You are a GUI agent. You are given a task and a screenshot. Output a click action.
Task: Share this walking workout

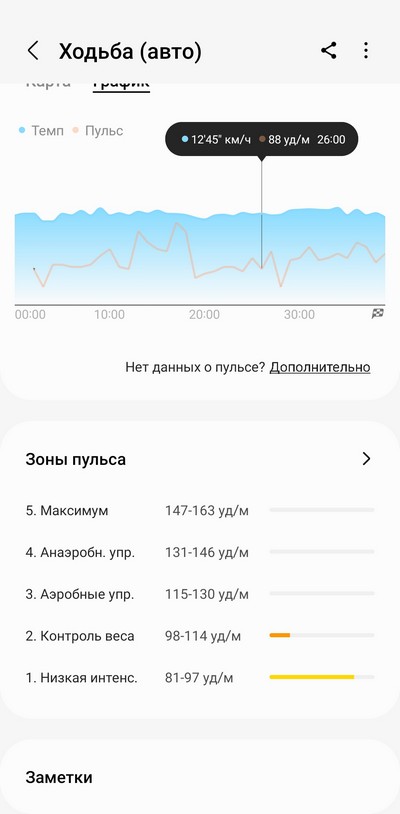(328, 51)
